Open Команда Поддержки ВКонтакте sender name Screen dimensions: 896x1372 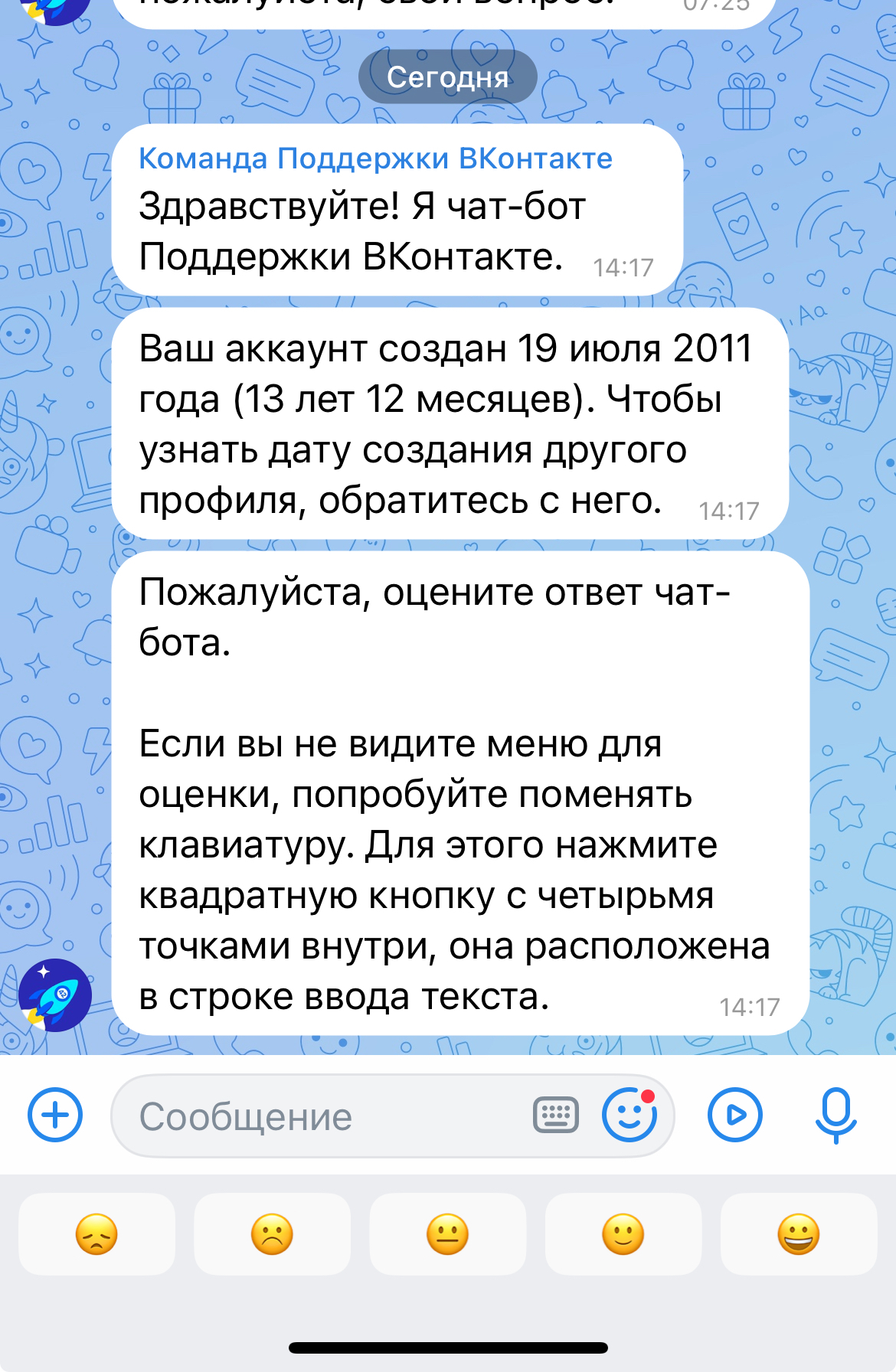[375, 158]
